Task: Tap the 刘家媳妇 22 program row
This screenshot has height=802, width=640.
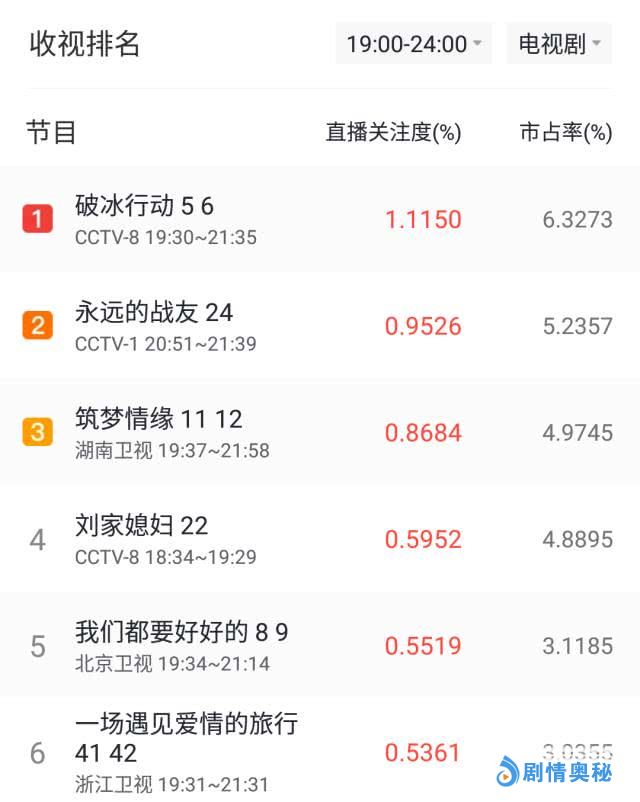Action: point(141,526)
